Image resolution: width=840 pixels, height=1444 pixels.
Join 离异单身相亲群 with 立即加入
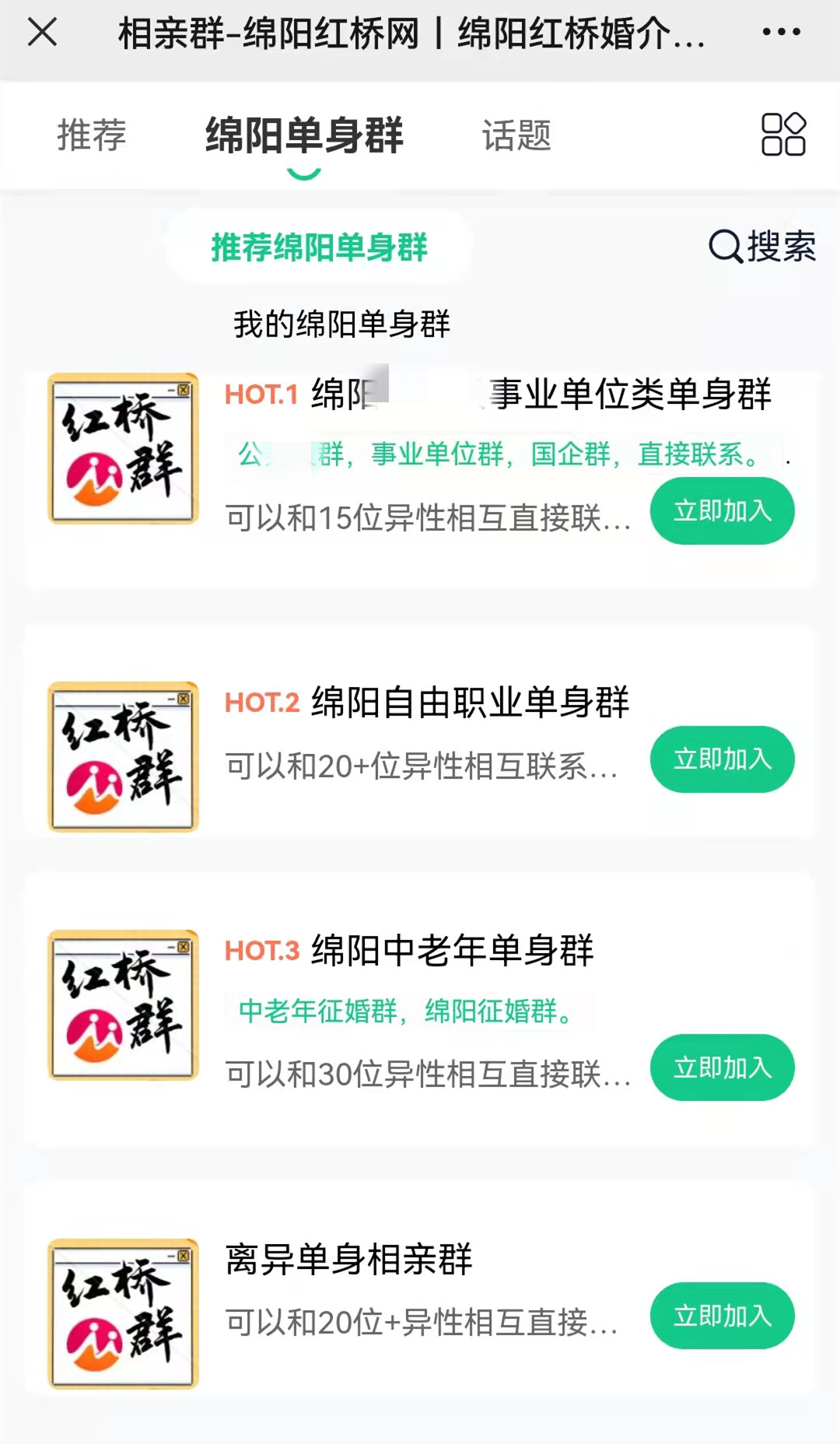click(x=722, y=1316)
